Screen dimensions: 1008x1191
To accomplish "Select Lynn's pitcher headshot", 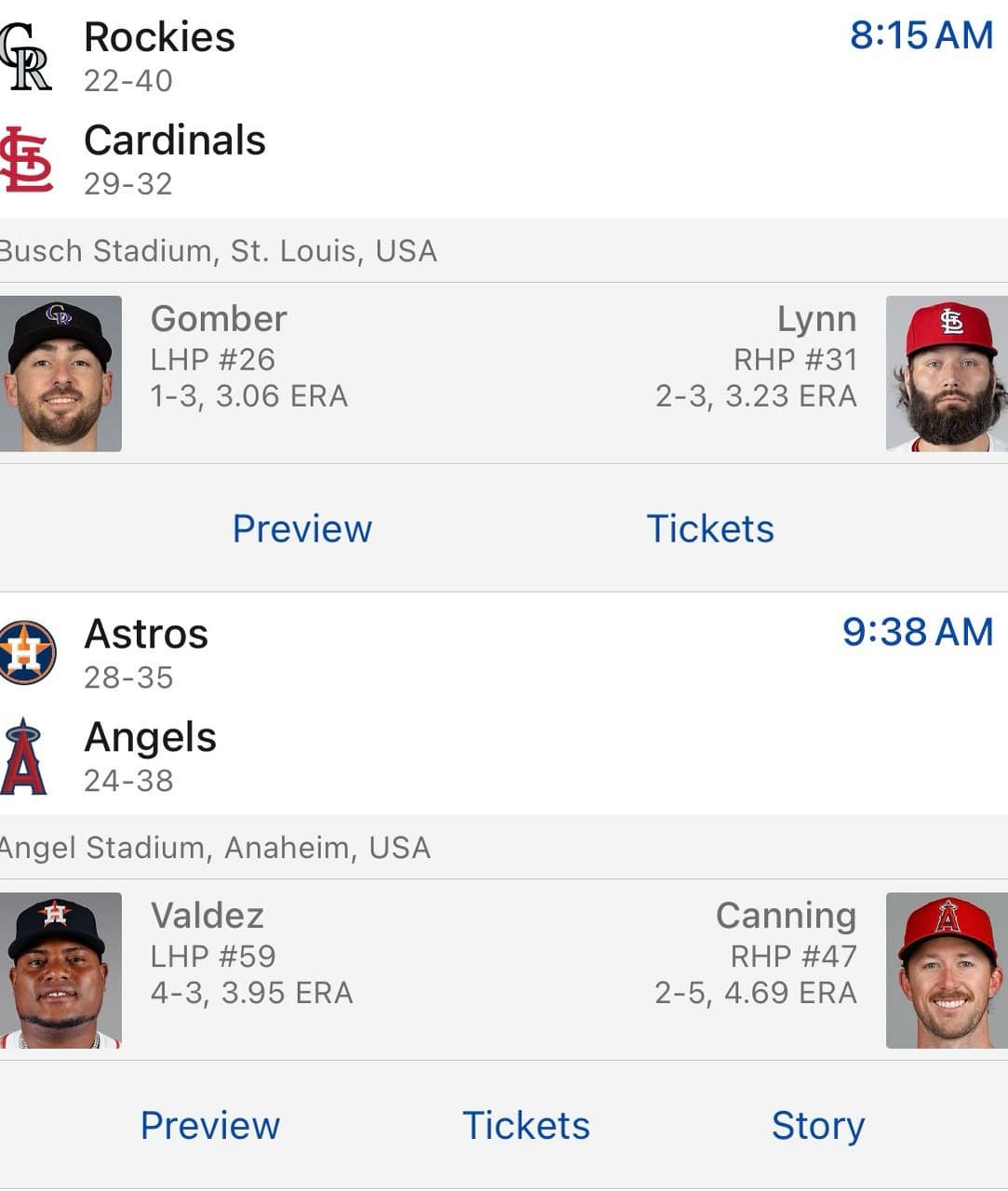I will click(x=947, y=370).
